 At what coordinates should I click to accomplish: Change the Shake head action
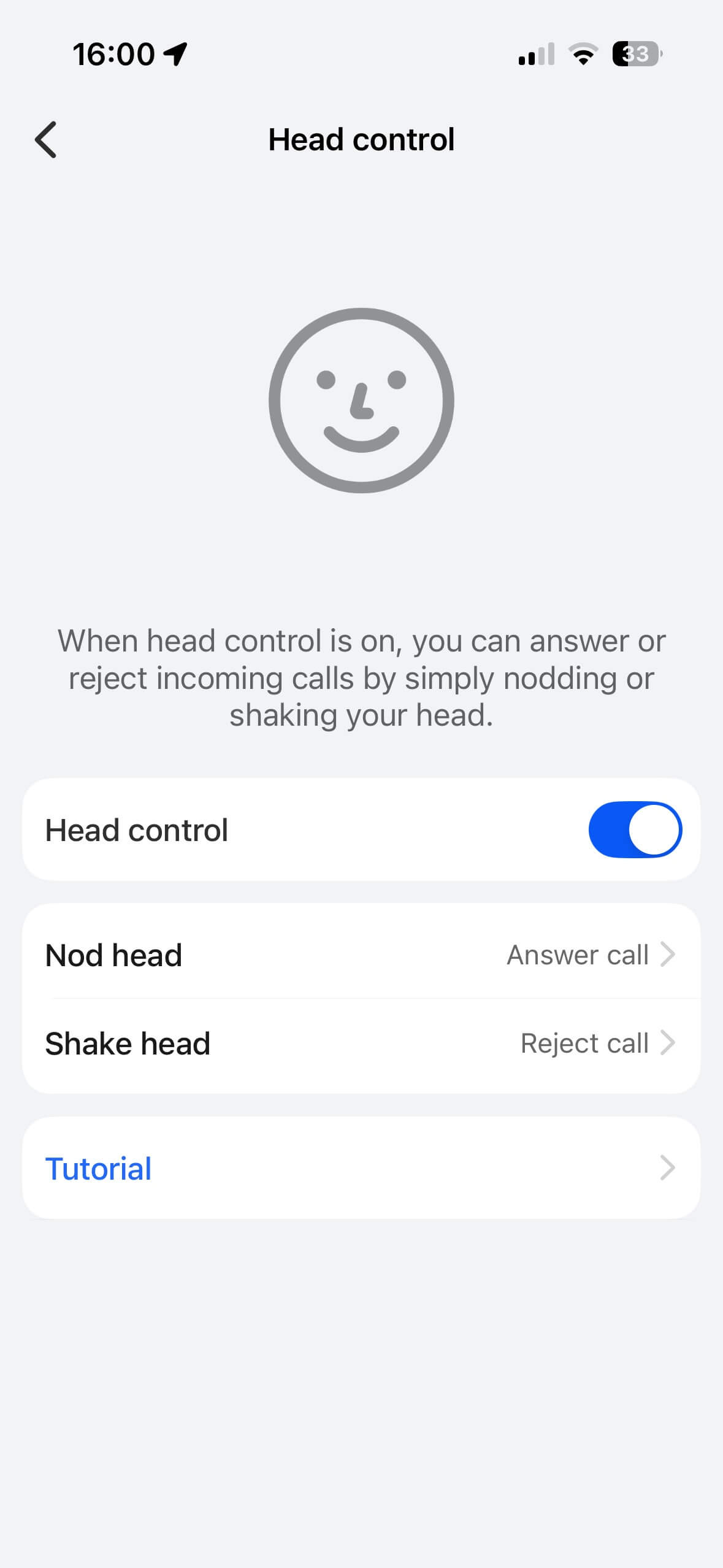361,1043
